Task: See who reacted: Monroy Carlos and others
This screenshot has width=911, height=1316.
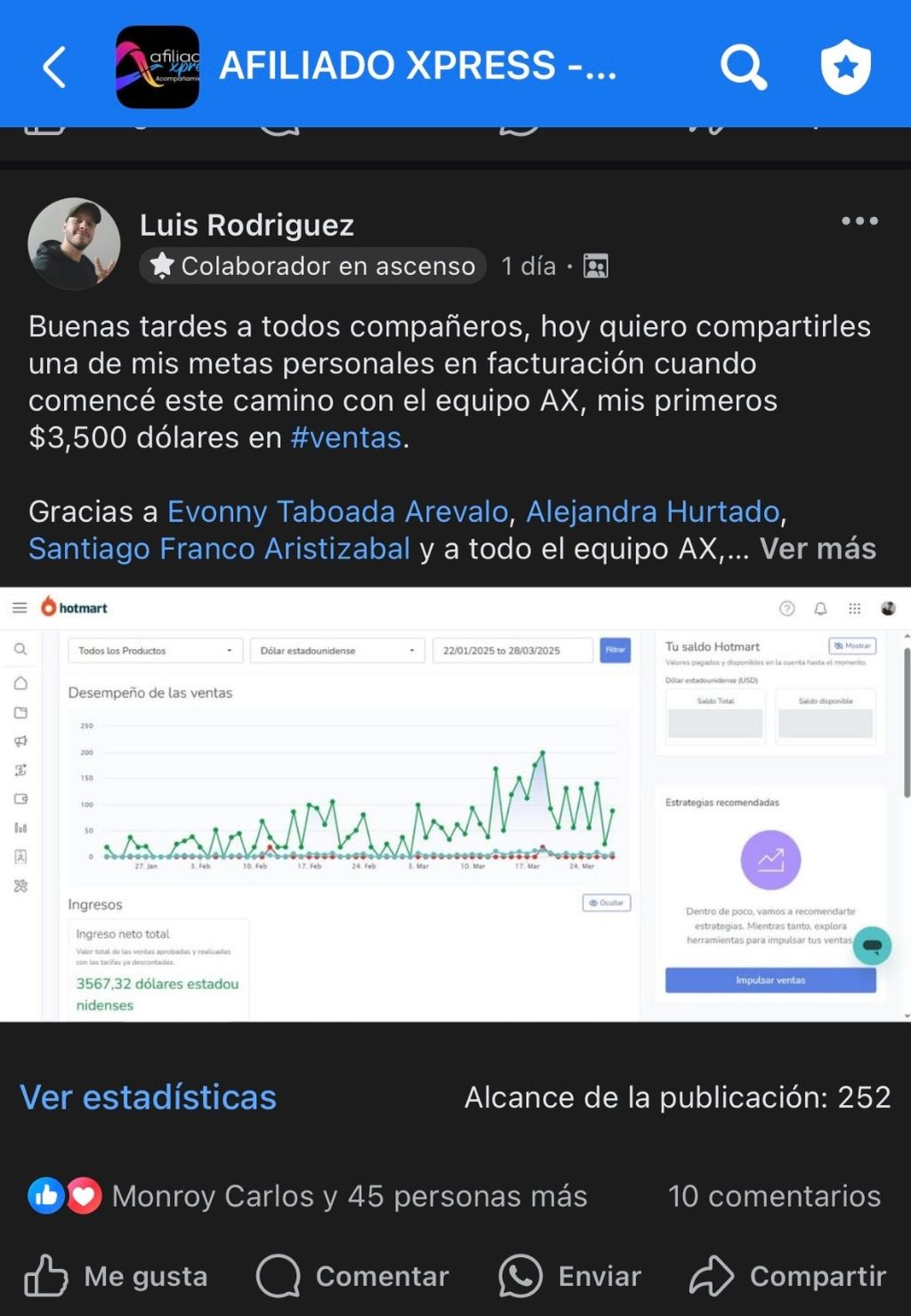Action: (349, 1197)
